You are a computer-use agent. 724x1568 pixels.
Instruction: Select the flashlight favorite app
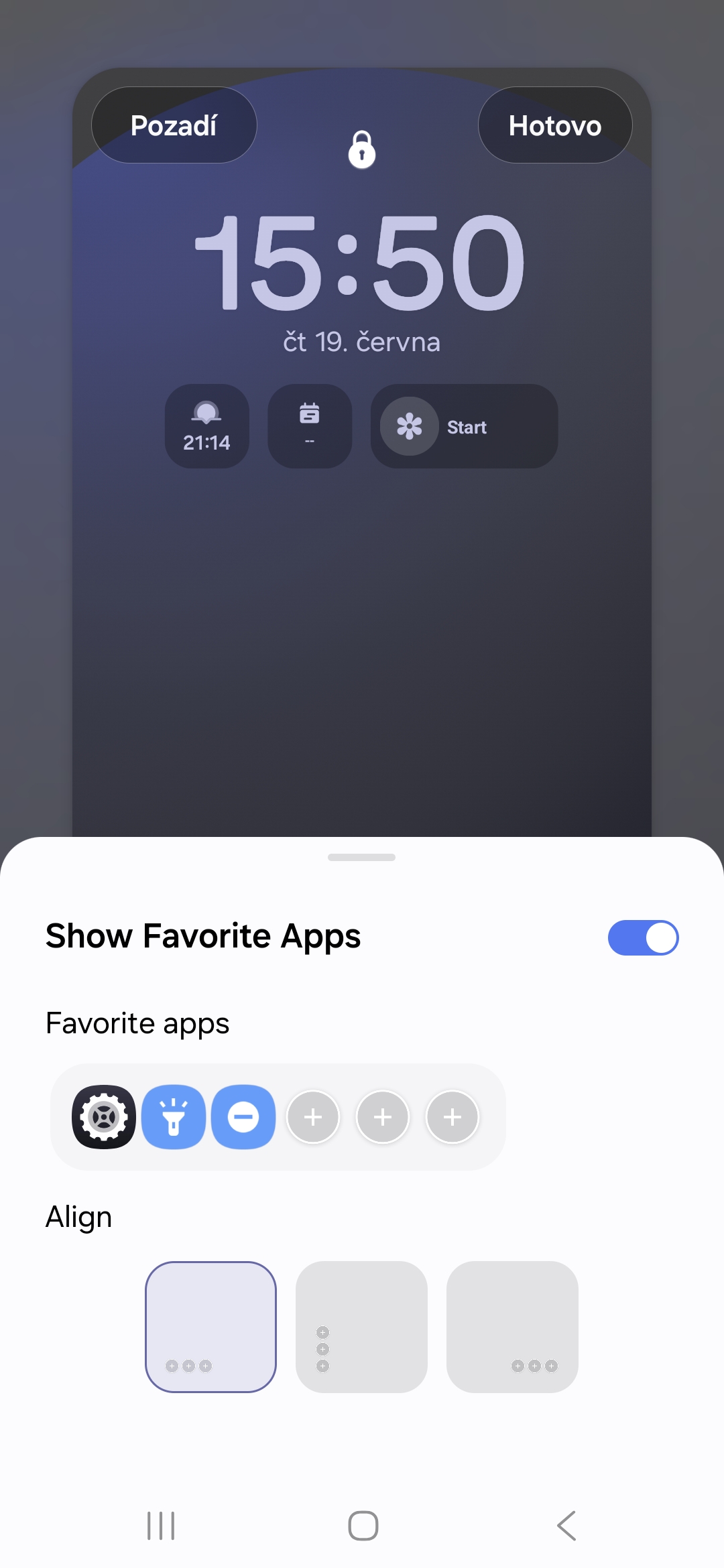[174, 1117]
